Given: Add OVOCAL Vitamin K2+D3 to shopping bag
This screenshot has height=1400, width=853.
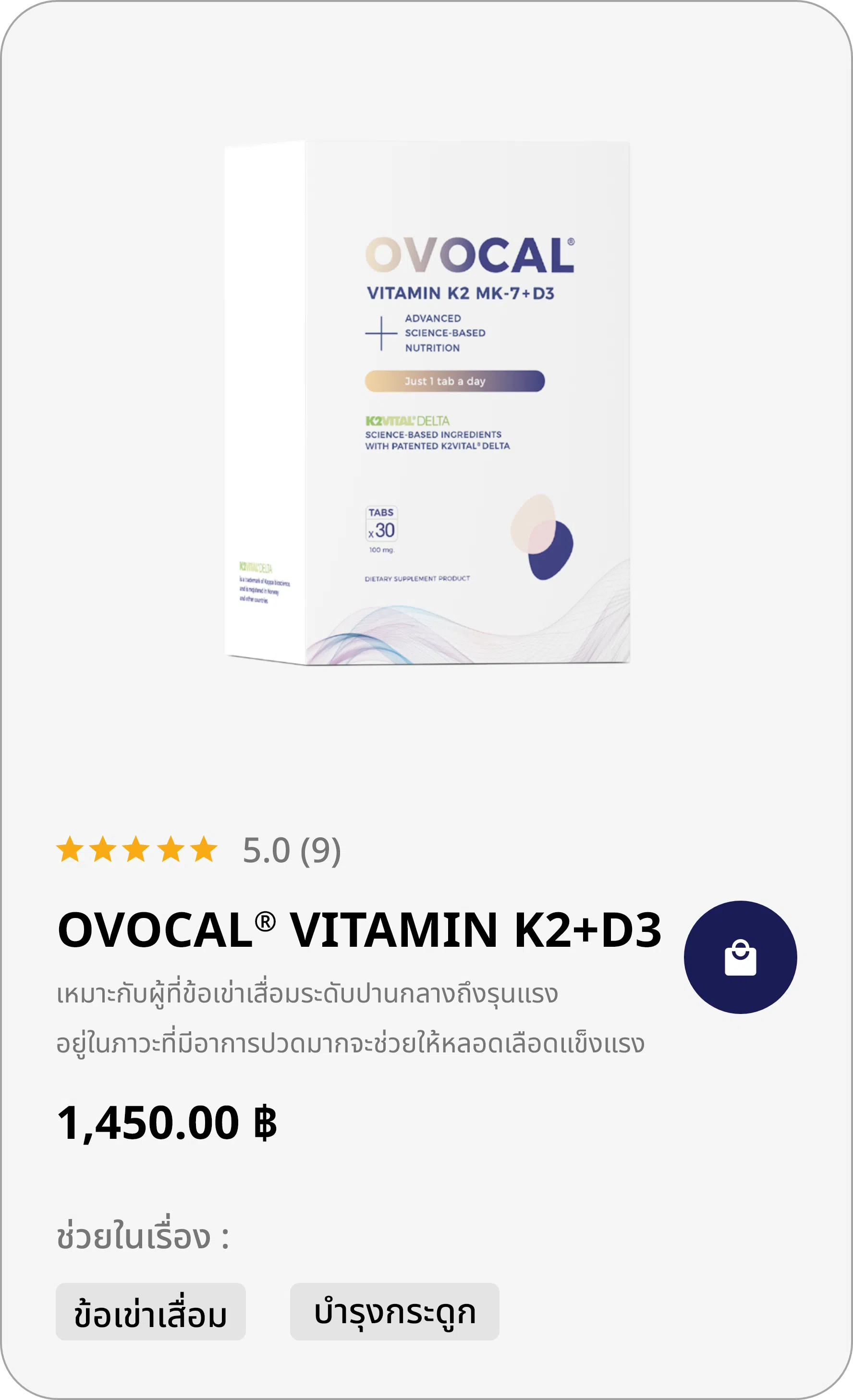Looking at the screenshot, I should point(740,957).
